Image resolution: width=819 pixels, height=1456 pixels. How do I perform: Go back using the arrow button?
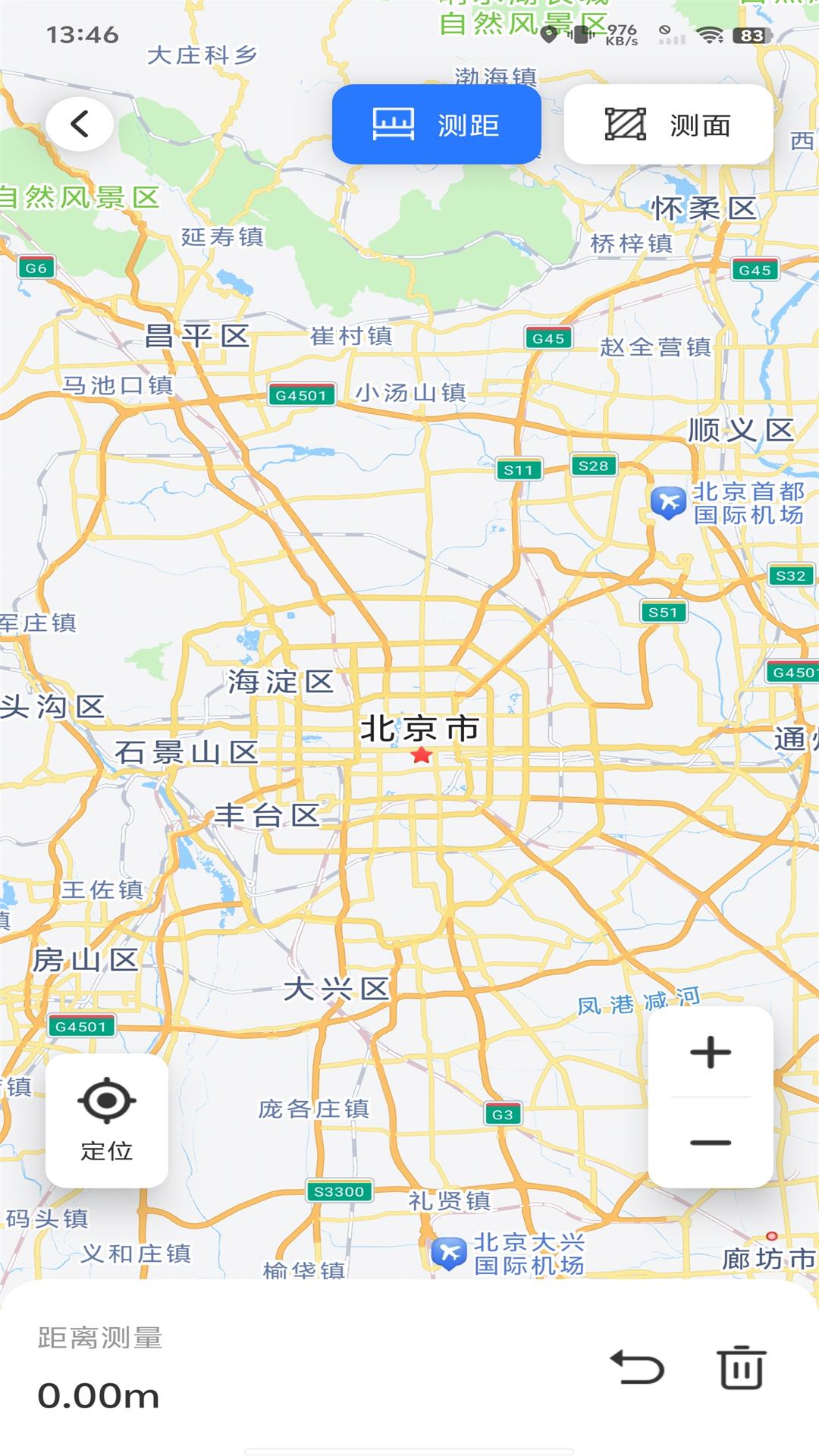tap(80, 124)
